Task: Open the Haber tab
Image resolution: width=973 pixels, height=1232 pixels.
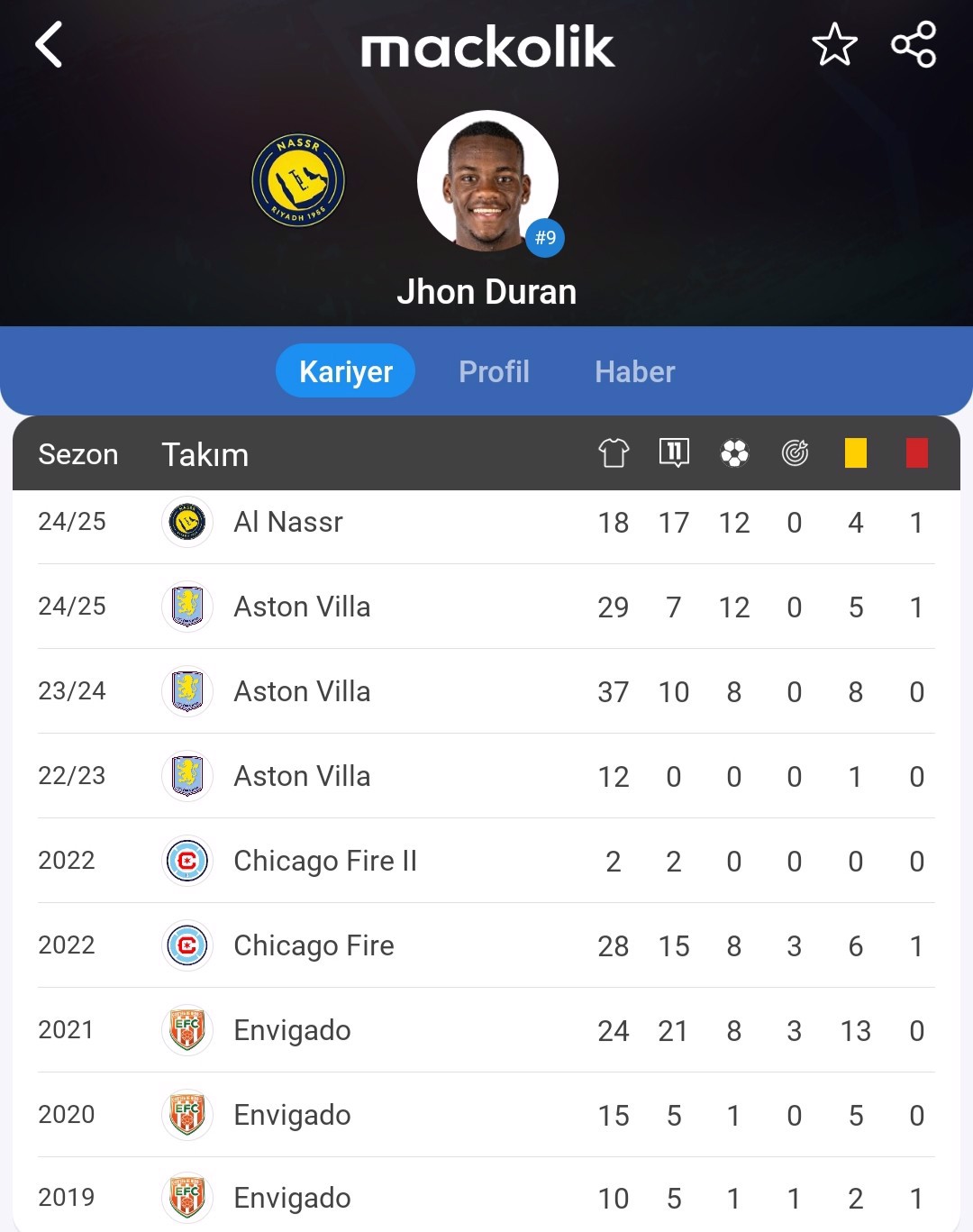Action: tap(634, 371)
